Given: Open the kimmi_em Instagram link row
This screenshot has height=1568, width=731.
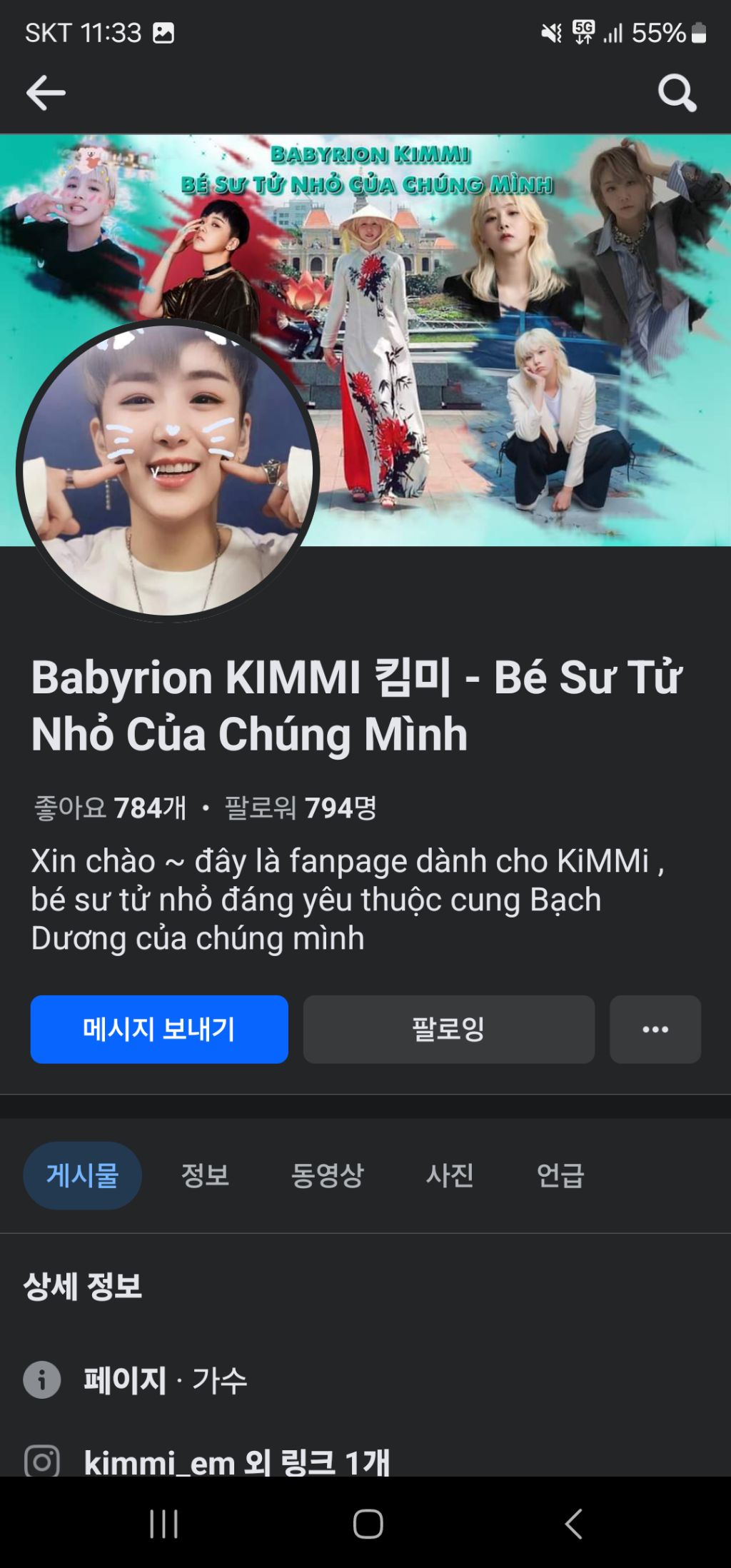Looking at the screenshot, I should pyautogui.click(x=236, y=1461).
